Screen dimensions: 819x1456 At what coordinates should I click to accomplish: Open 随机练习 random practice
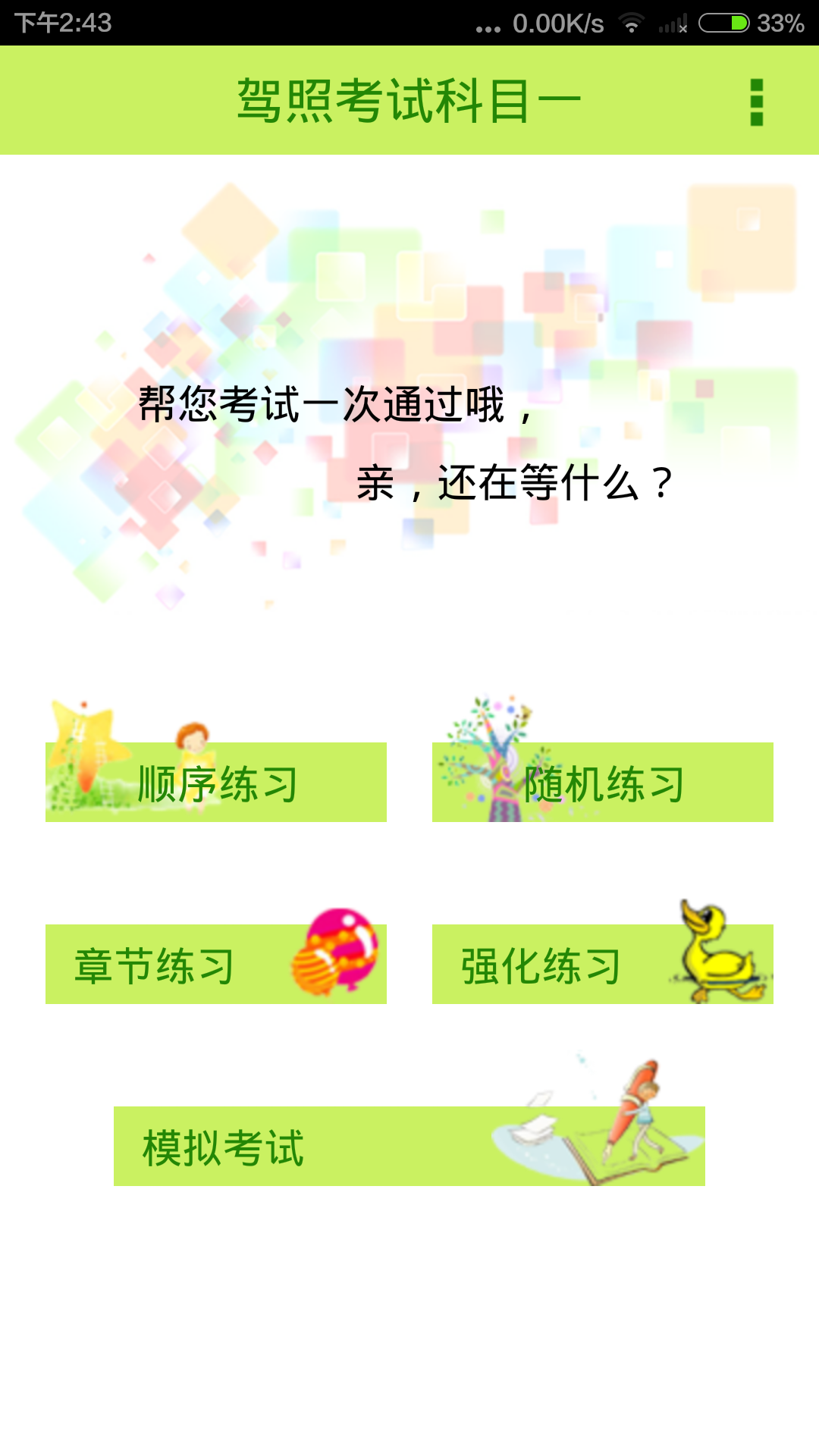603,782
